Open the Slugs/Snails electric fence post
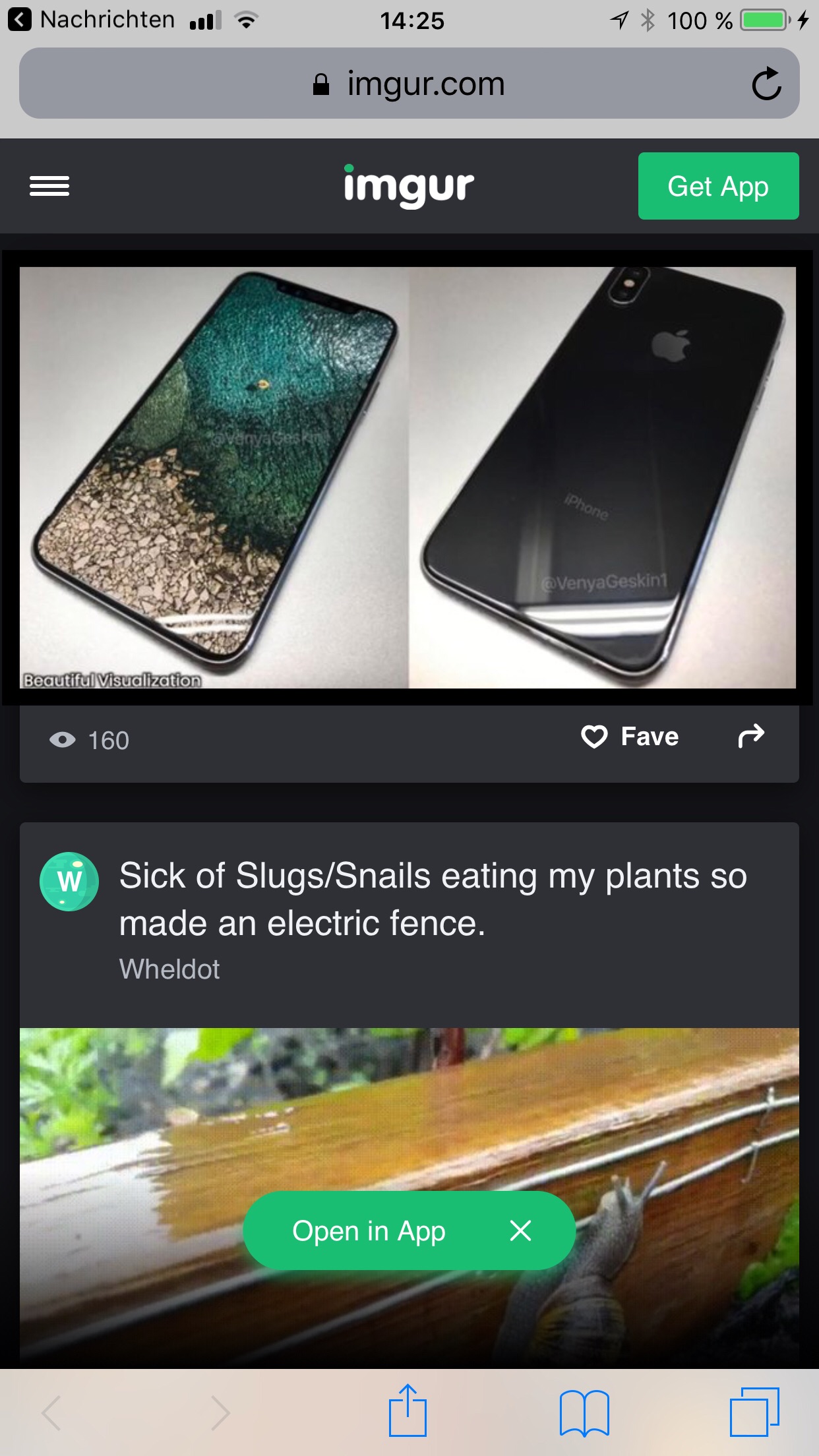This screenshot has height=1456, width=819. (x=433, y=899)
